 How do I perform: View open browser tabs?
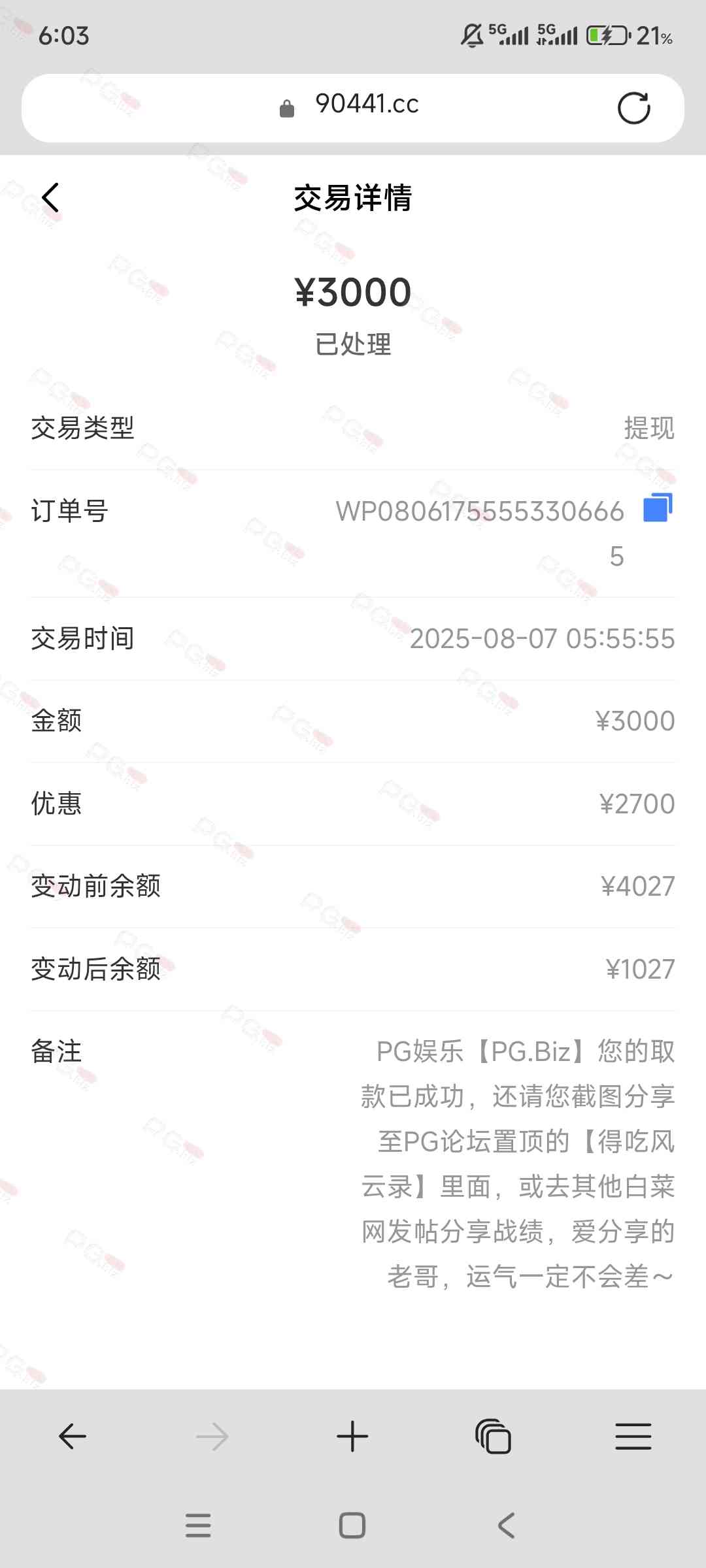(x=493, y=1437)
